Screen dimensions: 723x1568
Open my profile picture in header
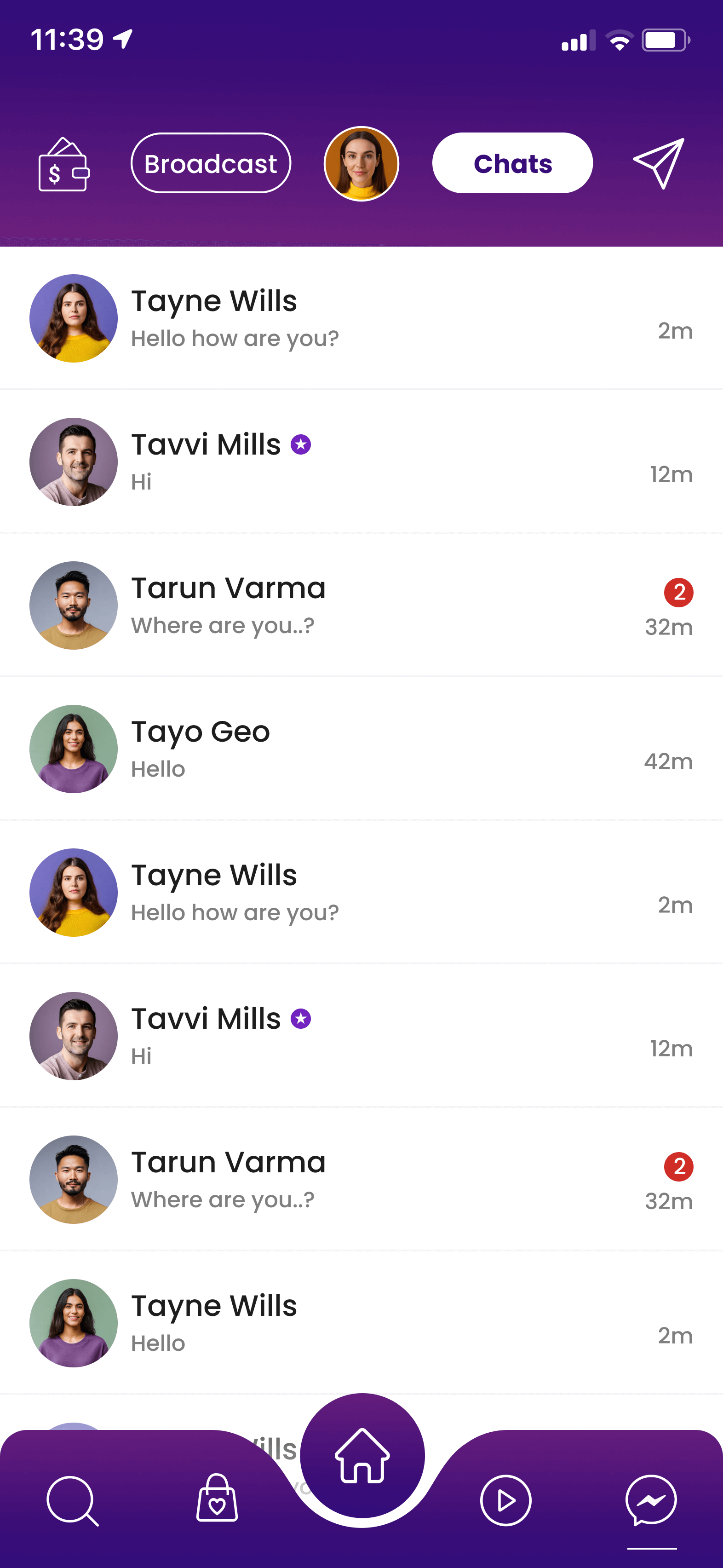[x=361, y=164]
